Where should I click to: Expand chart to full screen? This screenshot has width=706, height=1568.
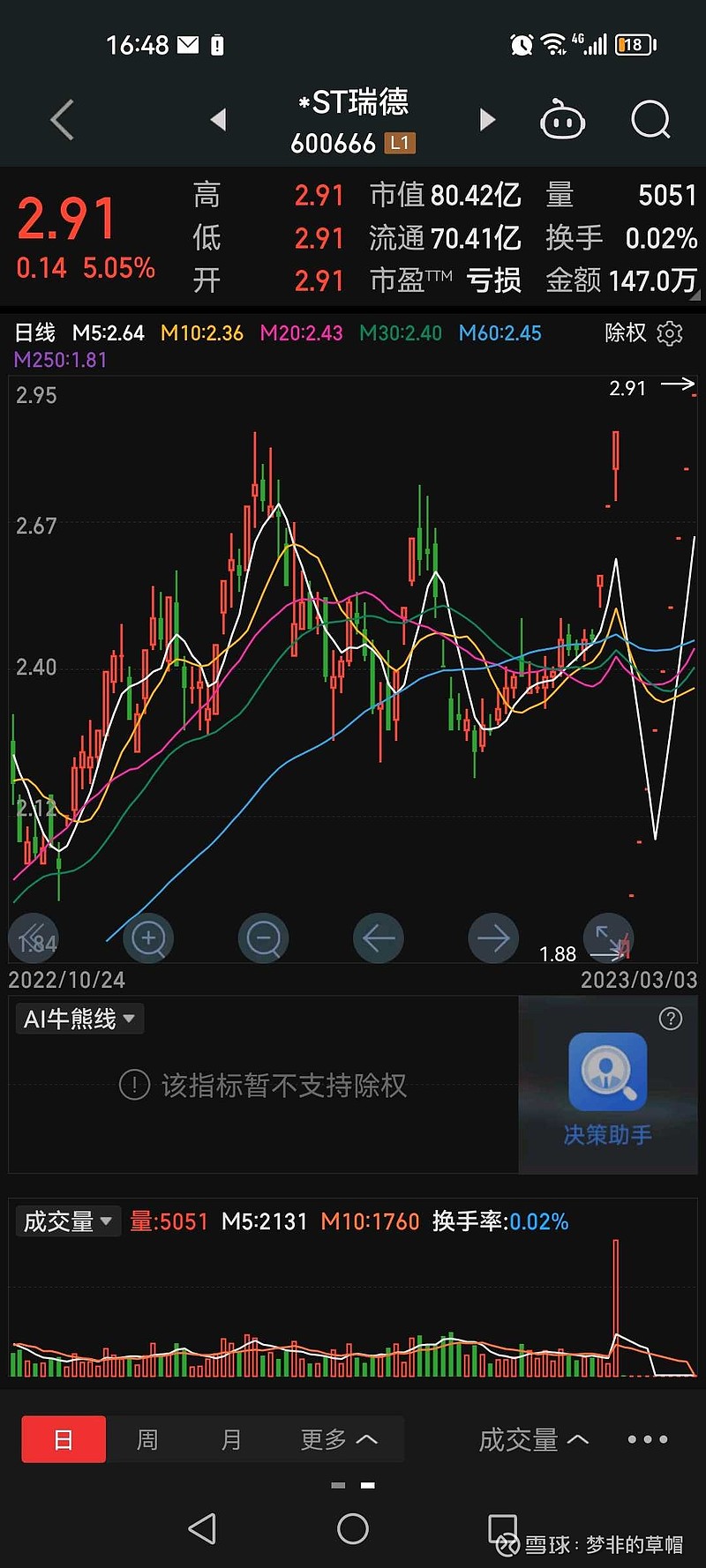click(609, 937)
